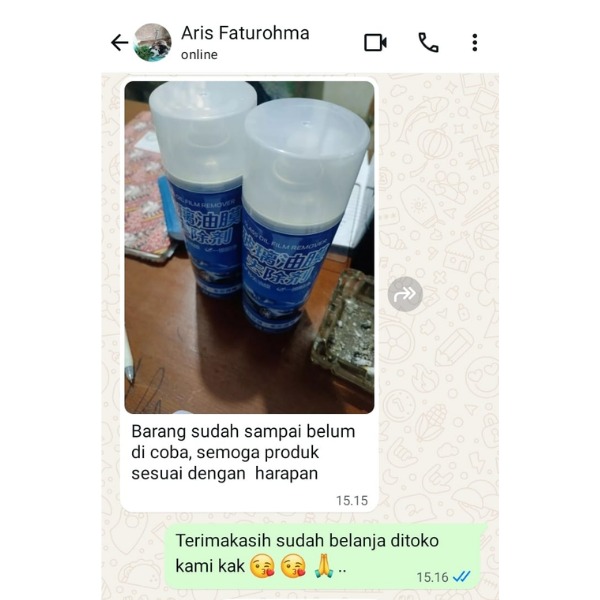Start a video call with Aris
This screenshot has width=600, height=600.
(375, 42)
